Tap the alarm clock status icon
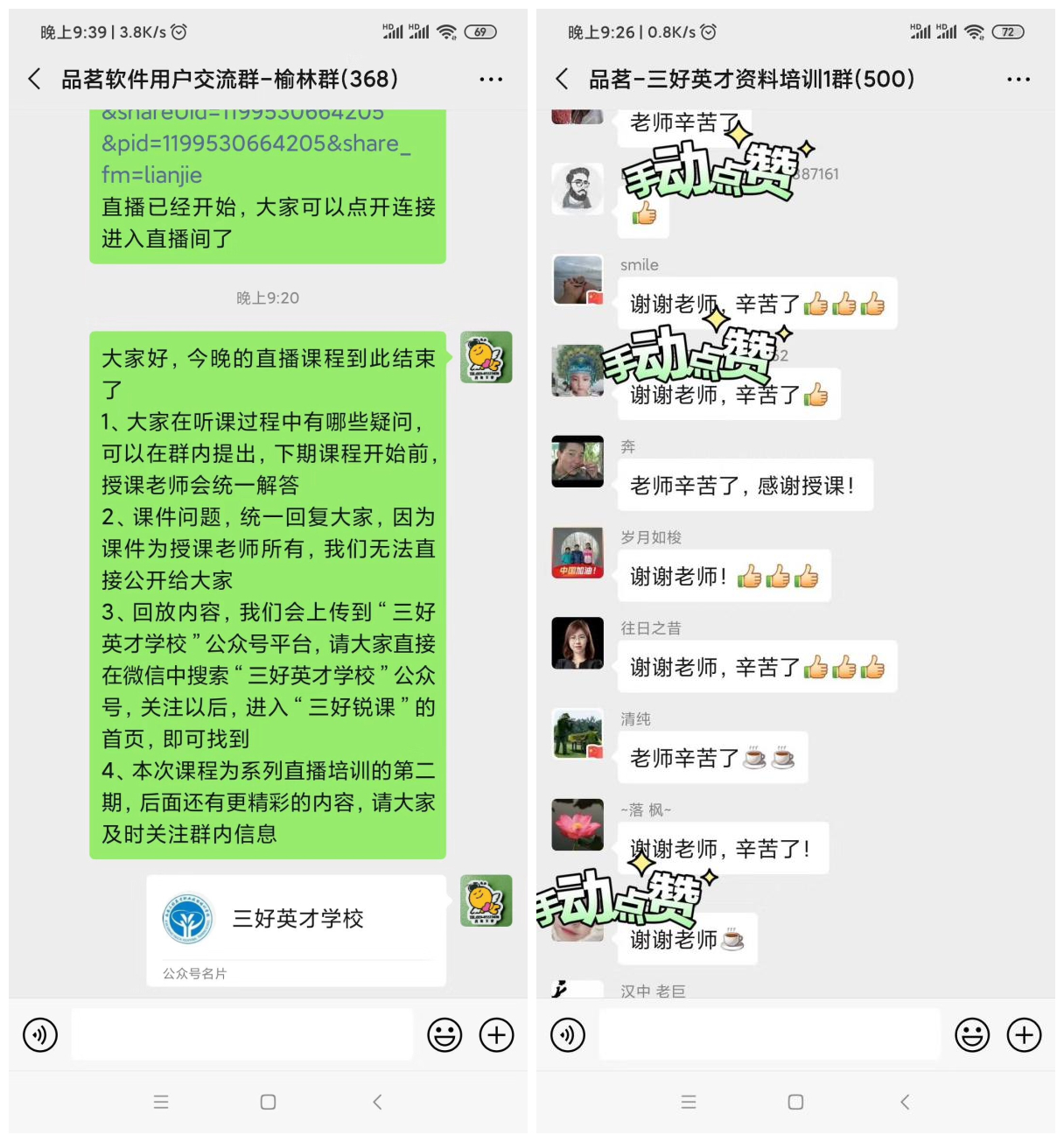The width and height of the screenshot is (1064, 1142). click(x=181, y=32)
